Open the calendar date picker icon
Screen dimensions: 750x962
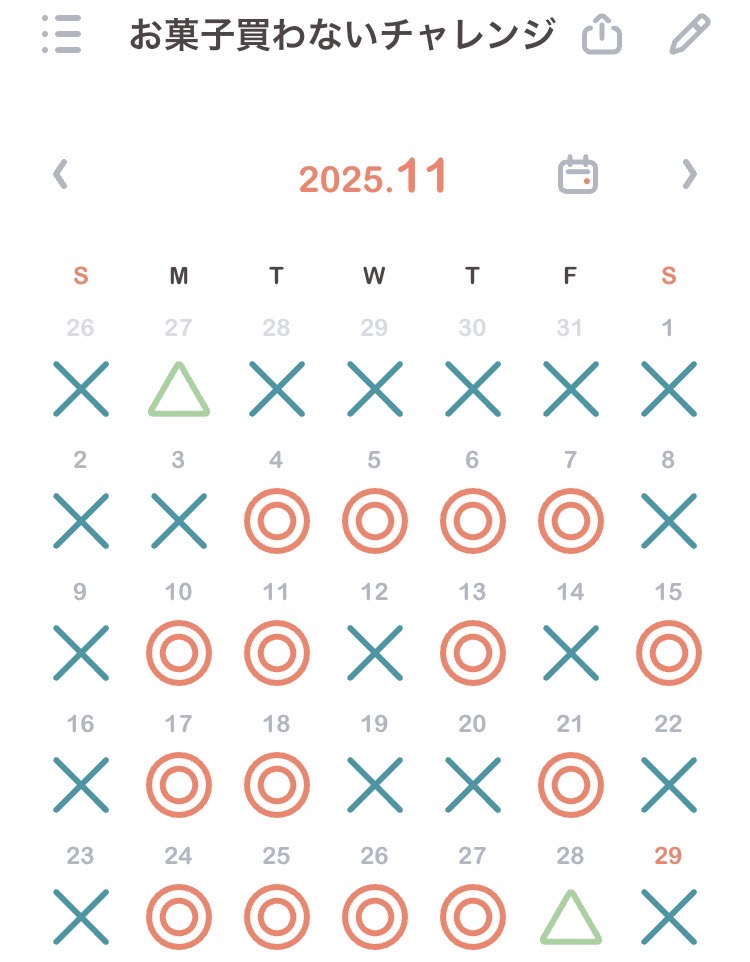pos(577,176)
